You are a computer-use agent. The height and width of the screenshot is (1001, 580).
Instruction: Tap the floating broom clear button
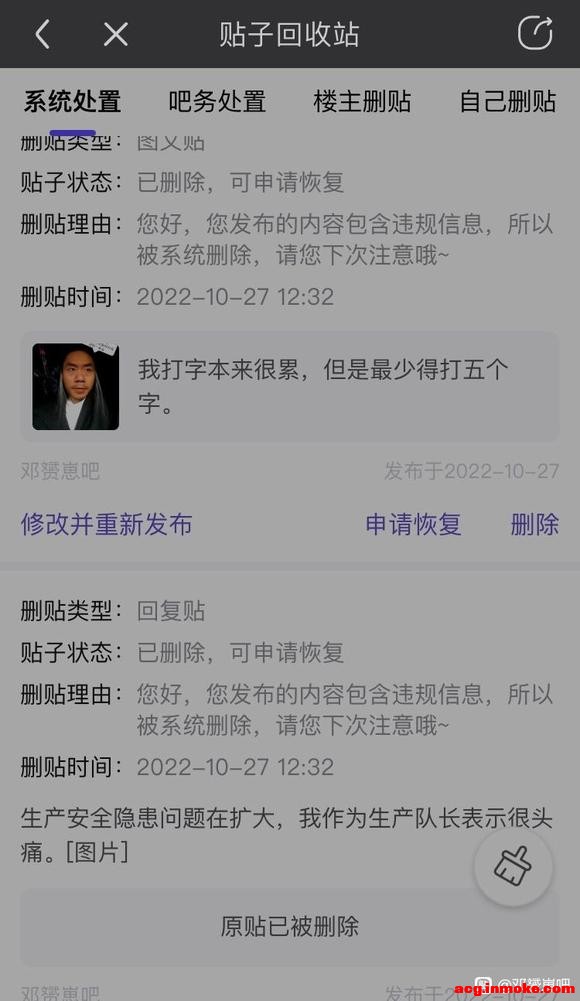coord(514,866)
